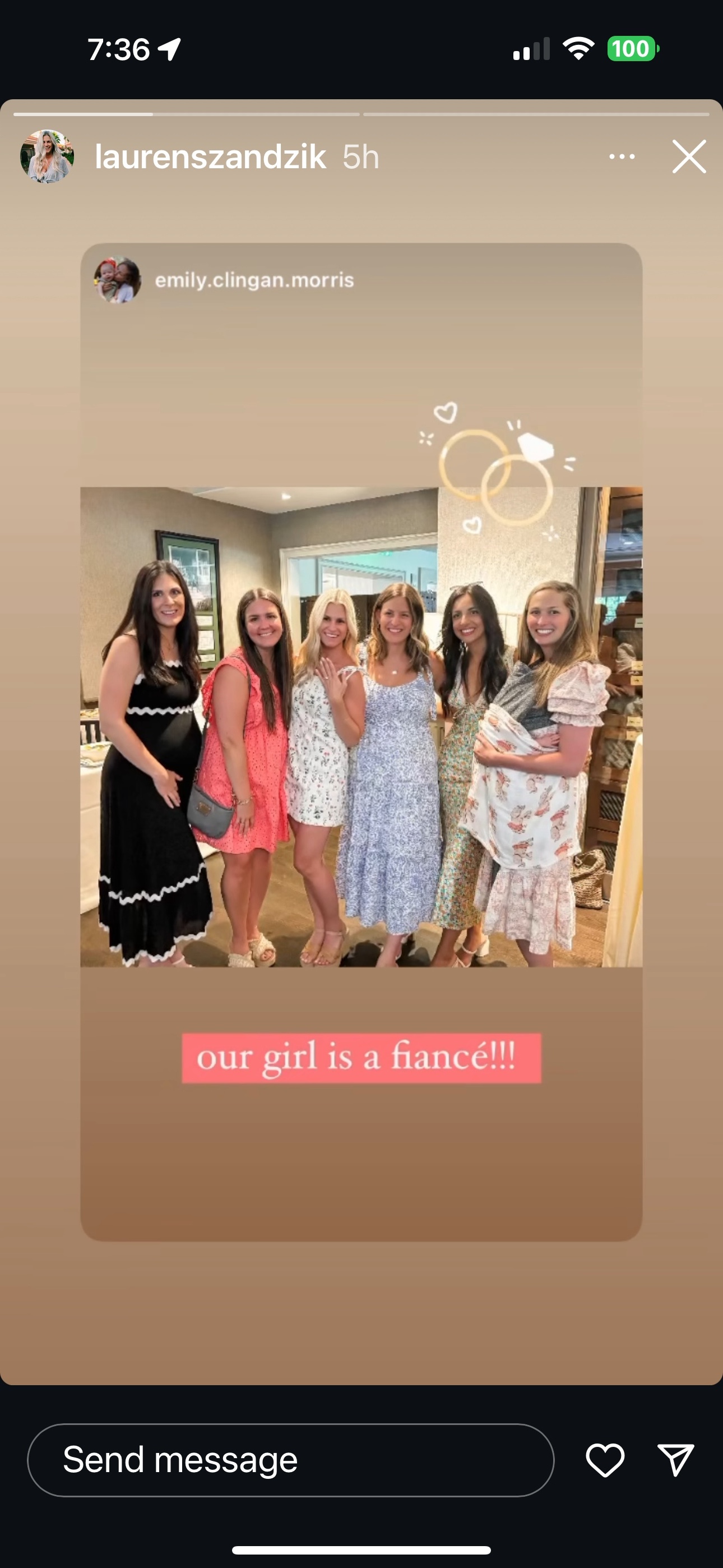The height and width of the screenshot is (1568, 723).
Task: Open the story overflow menu
Action: pos(622,156)
